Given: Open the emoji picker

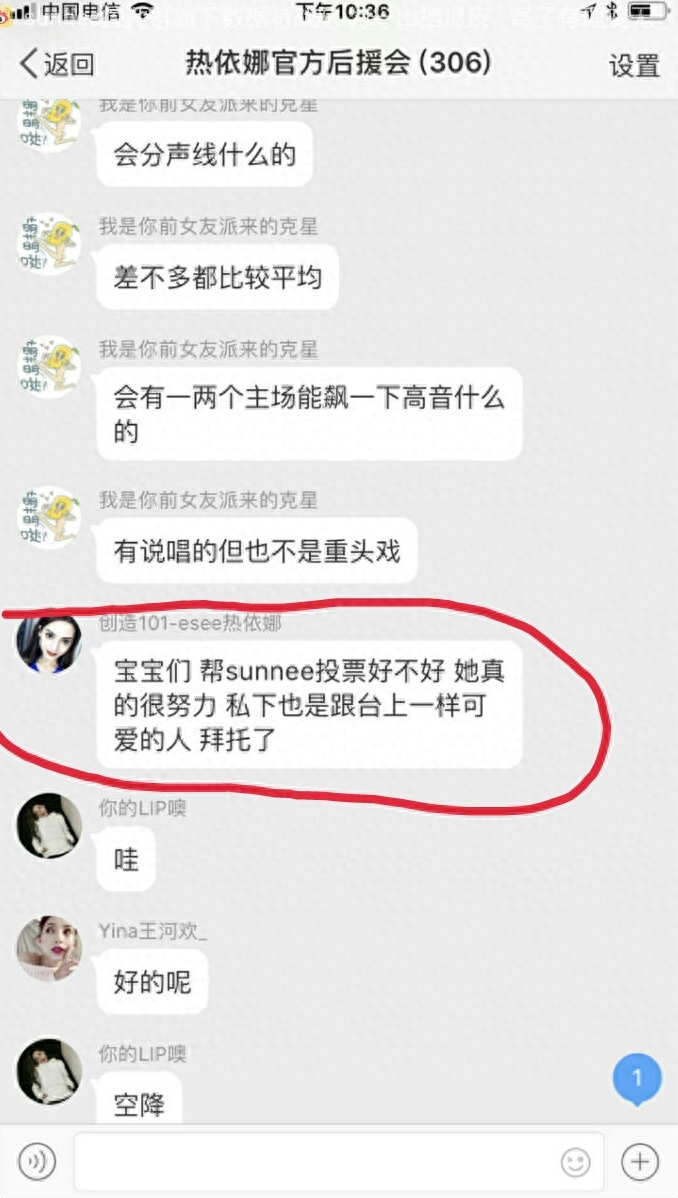Looking at the screenshot, I should pyautogui.click(x=575, y=1162).
